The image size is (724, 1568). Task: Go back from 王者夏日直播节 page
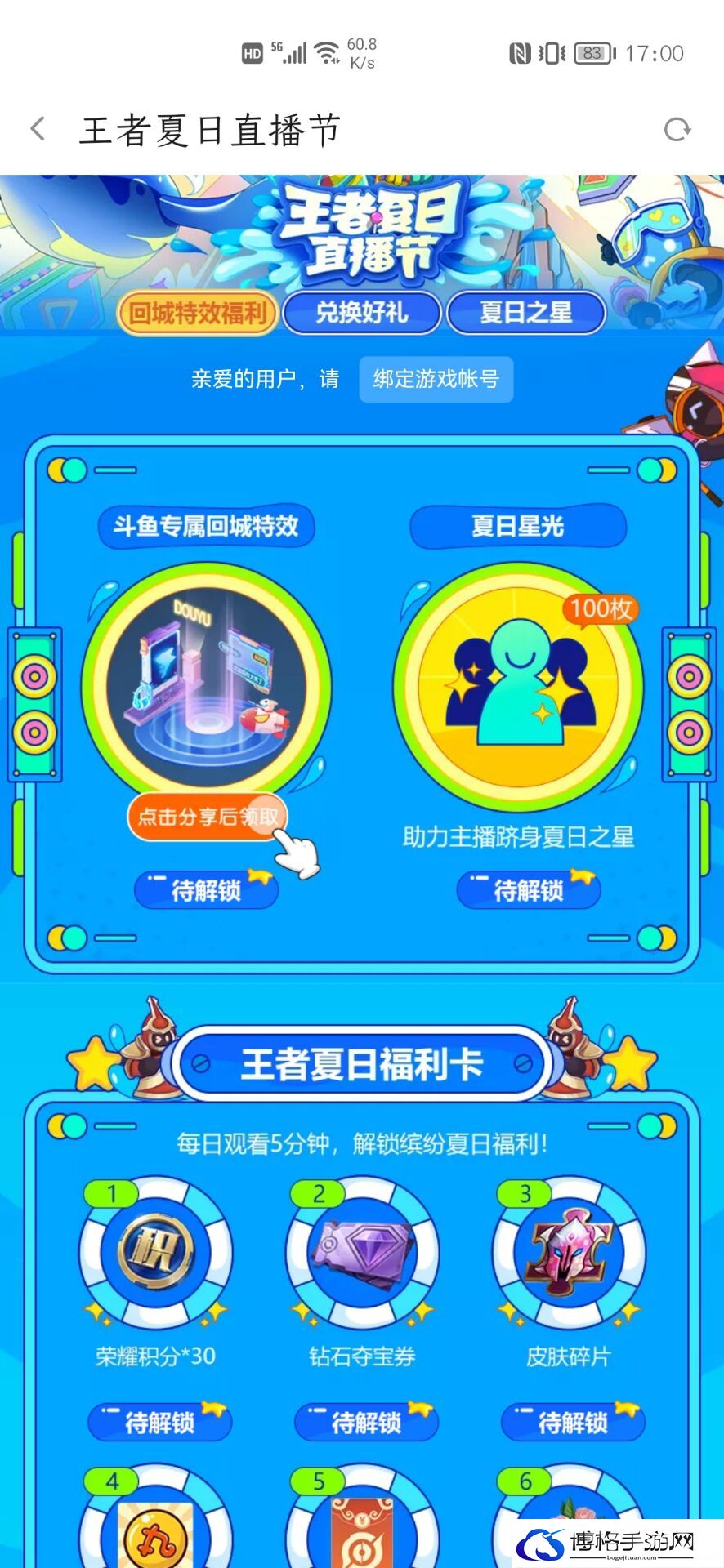coord(38,129)
